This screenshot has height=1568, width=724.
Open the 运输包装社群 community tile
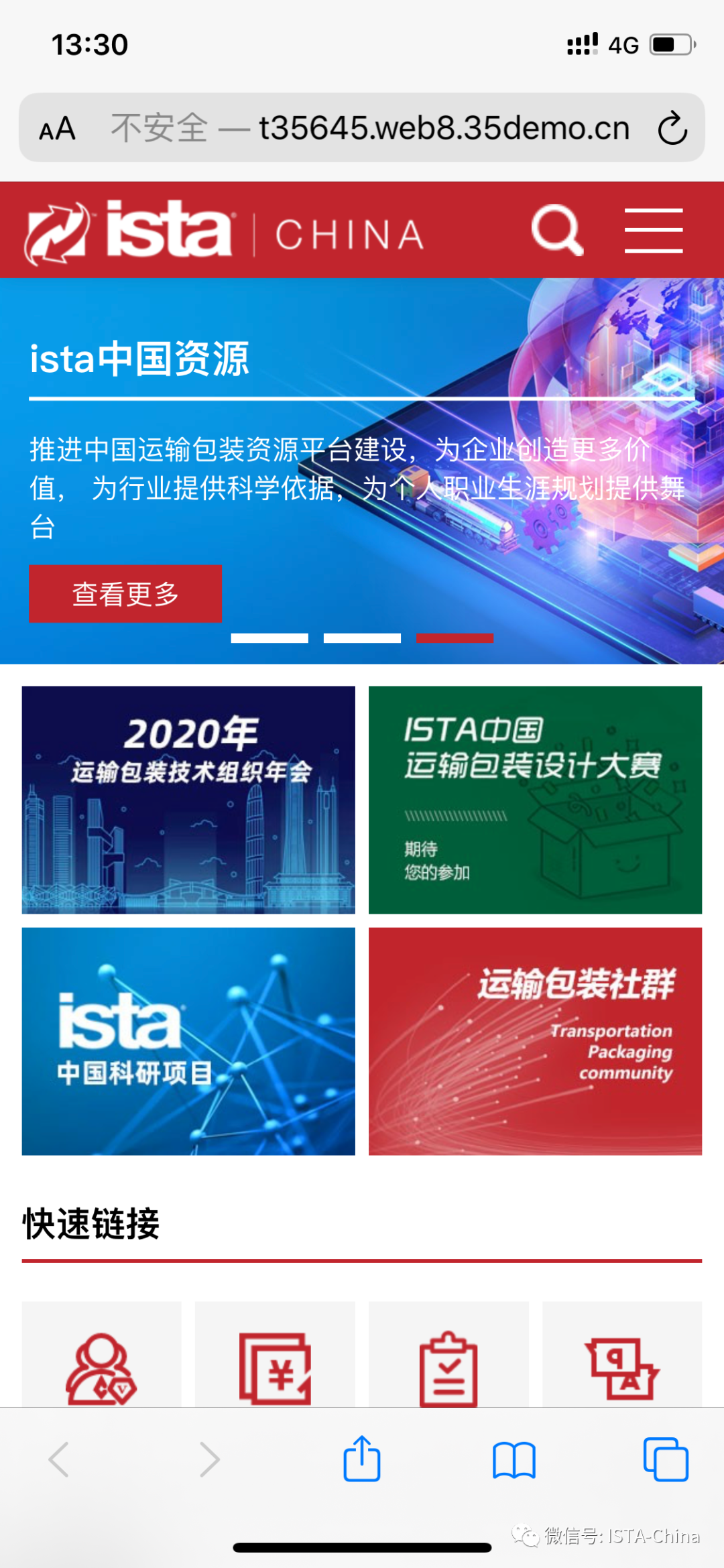(x=535, y=1041)
